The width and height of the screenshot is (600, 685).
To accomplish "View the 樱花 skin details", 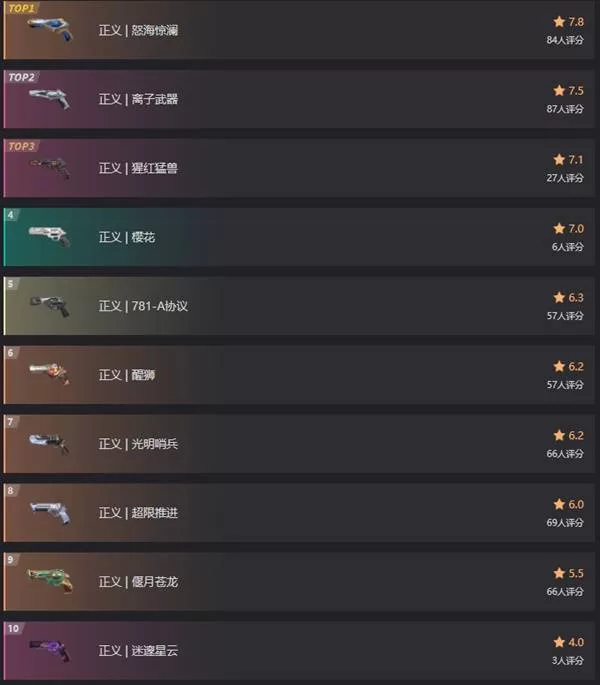I will 127,237.
